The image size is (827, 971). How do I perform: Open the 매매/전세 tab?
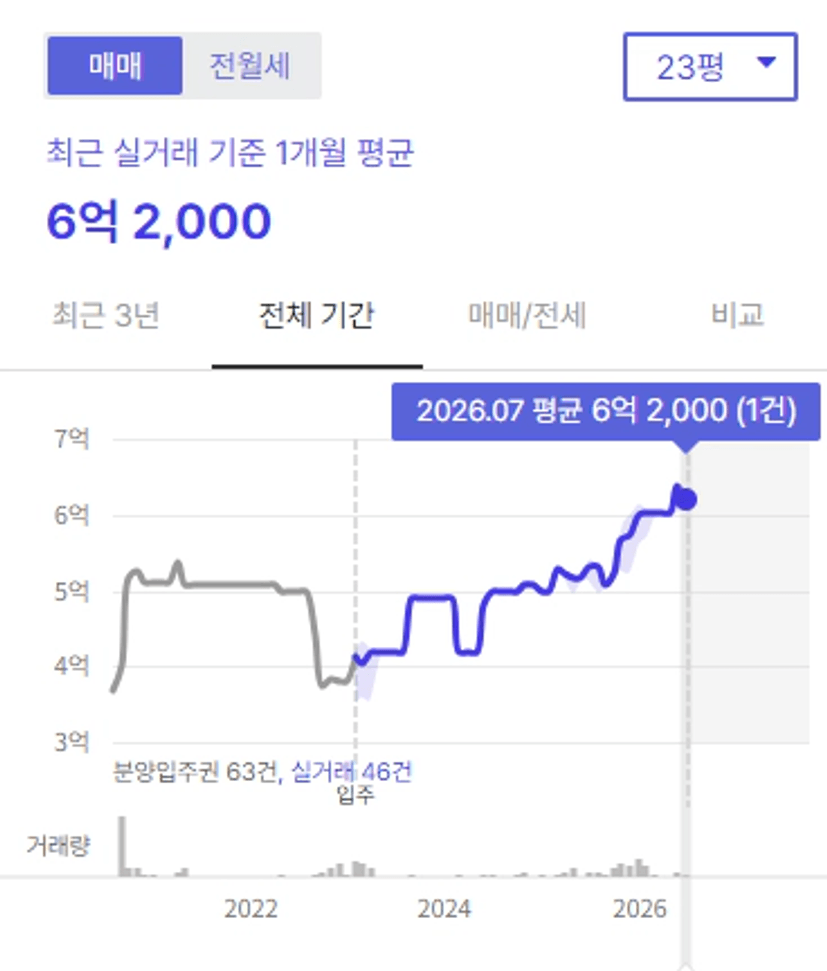coord(527,315)
